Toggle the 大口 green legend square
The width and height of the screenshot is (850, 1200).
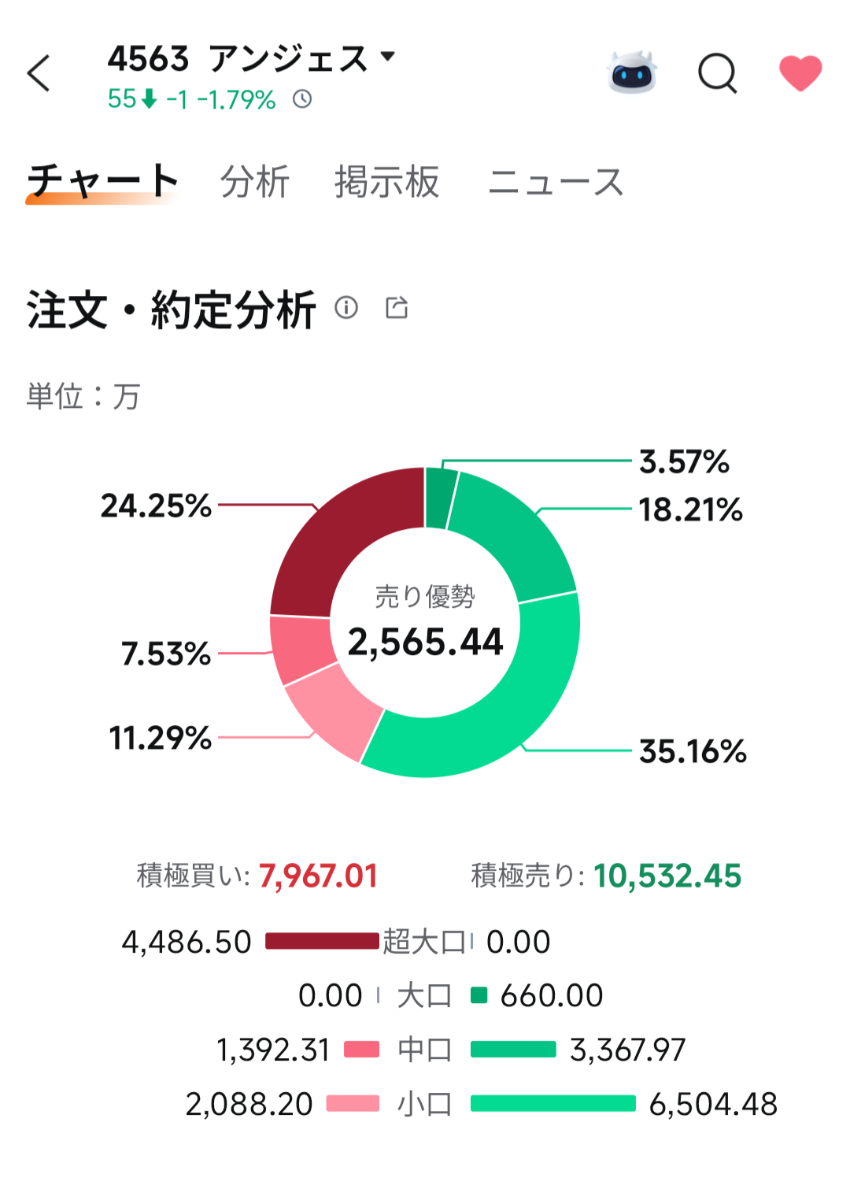[481, 996]
